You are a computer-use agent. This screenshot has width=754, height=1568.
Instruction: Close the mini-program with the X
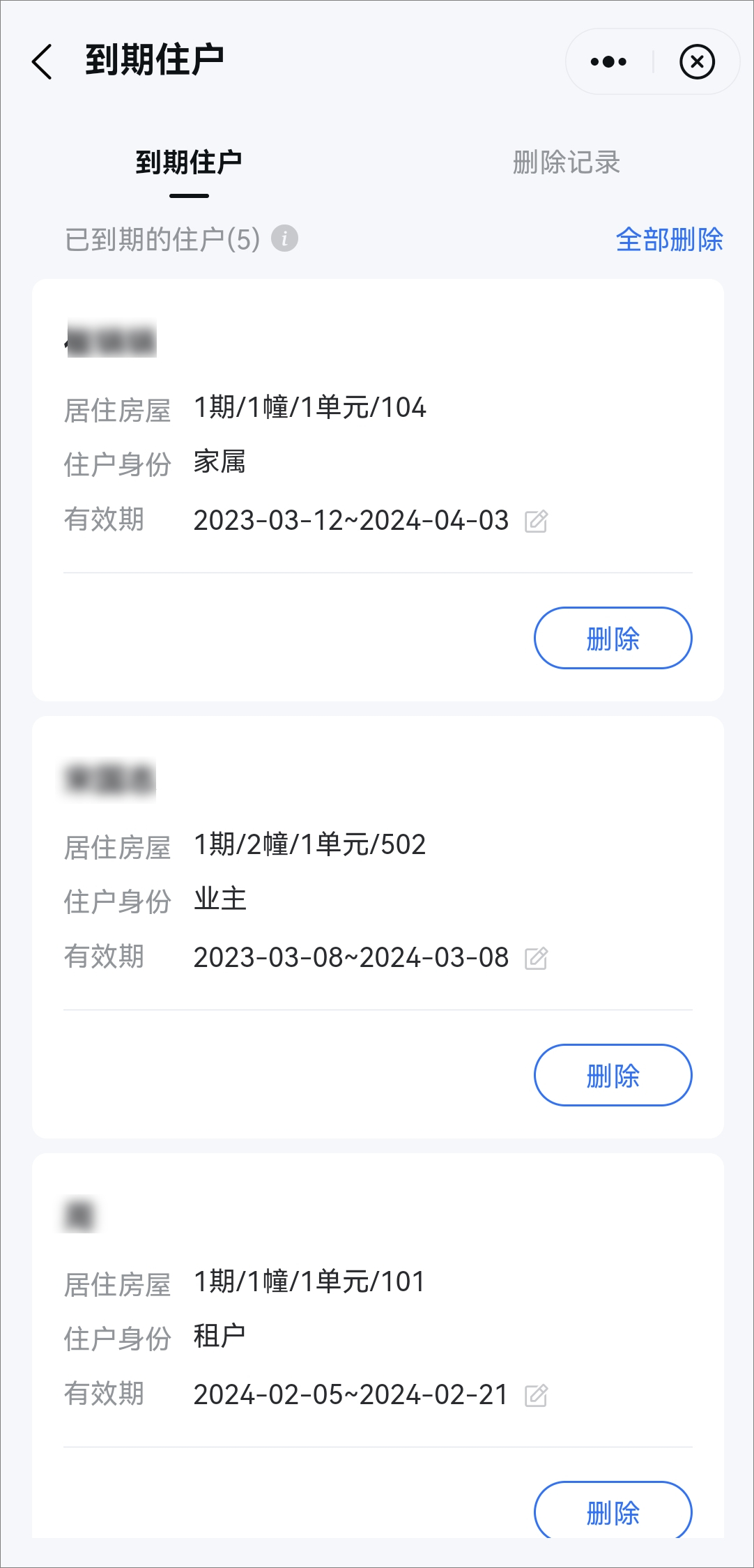697,61
